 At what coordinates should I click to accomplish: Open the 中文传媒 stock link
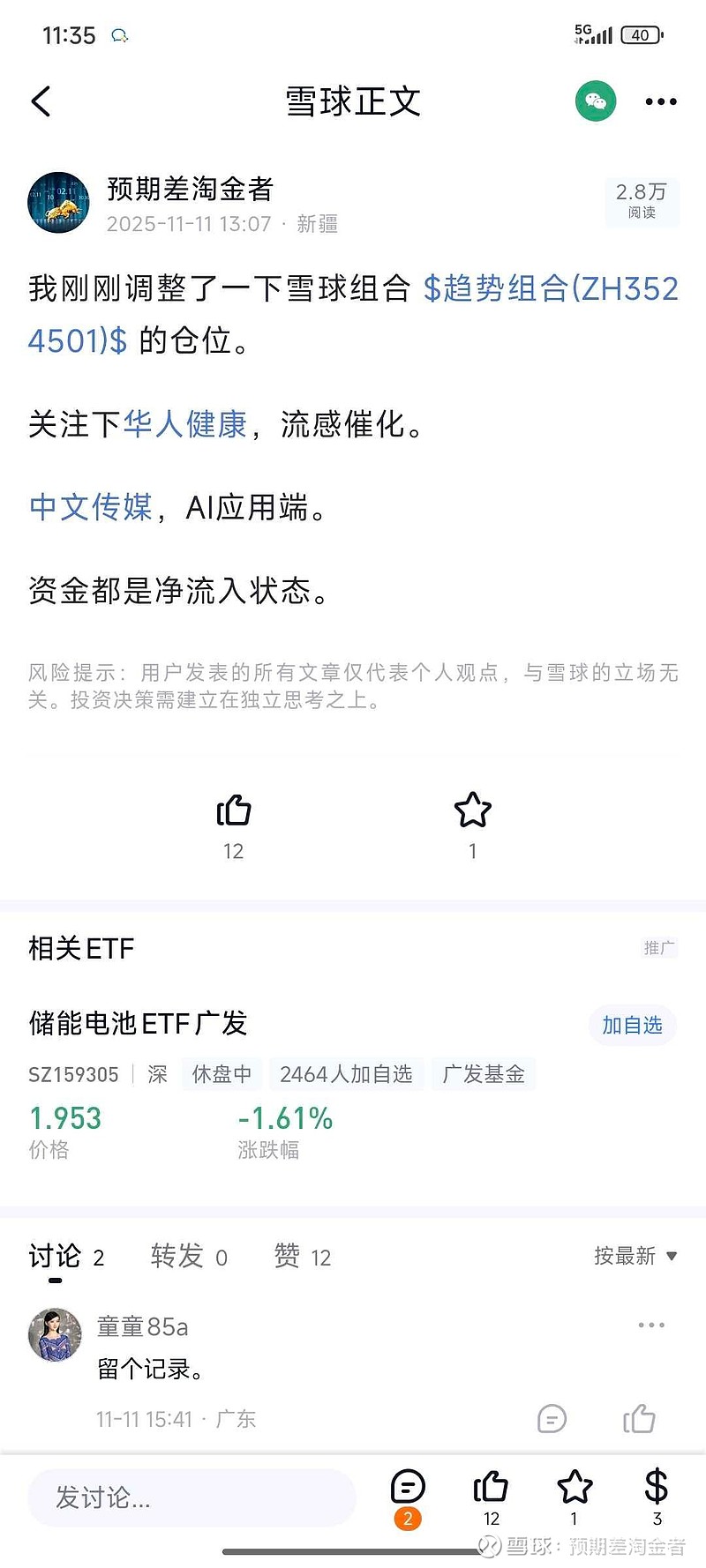point(88,508)
